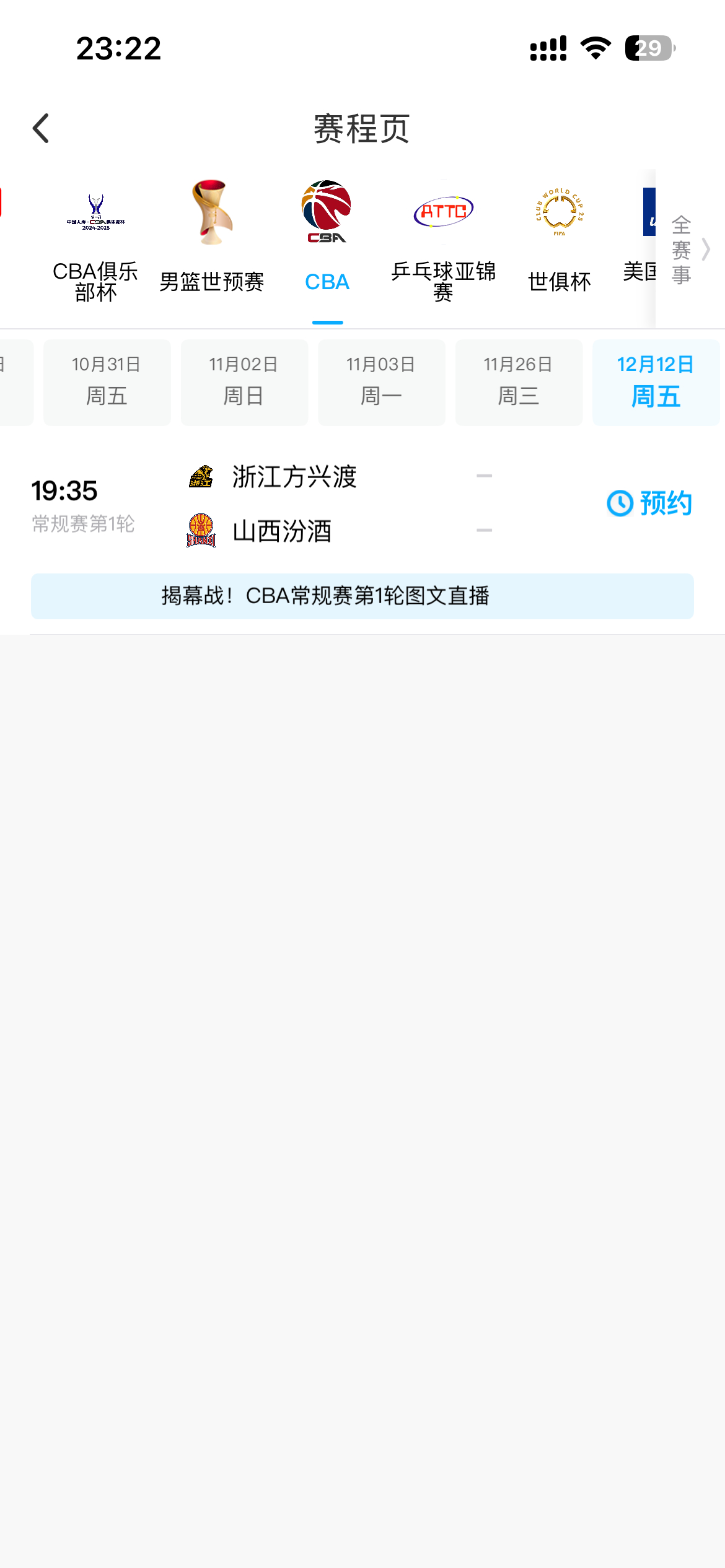Switch to the 10月31日 周五 date tab
The image size is (725, 1568).
click(x=107, y=381)
